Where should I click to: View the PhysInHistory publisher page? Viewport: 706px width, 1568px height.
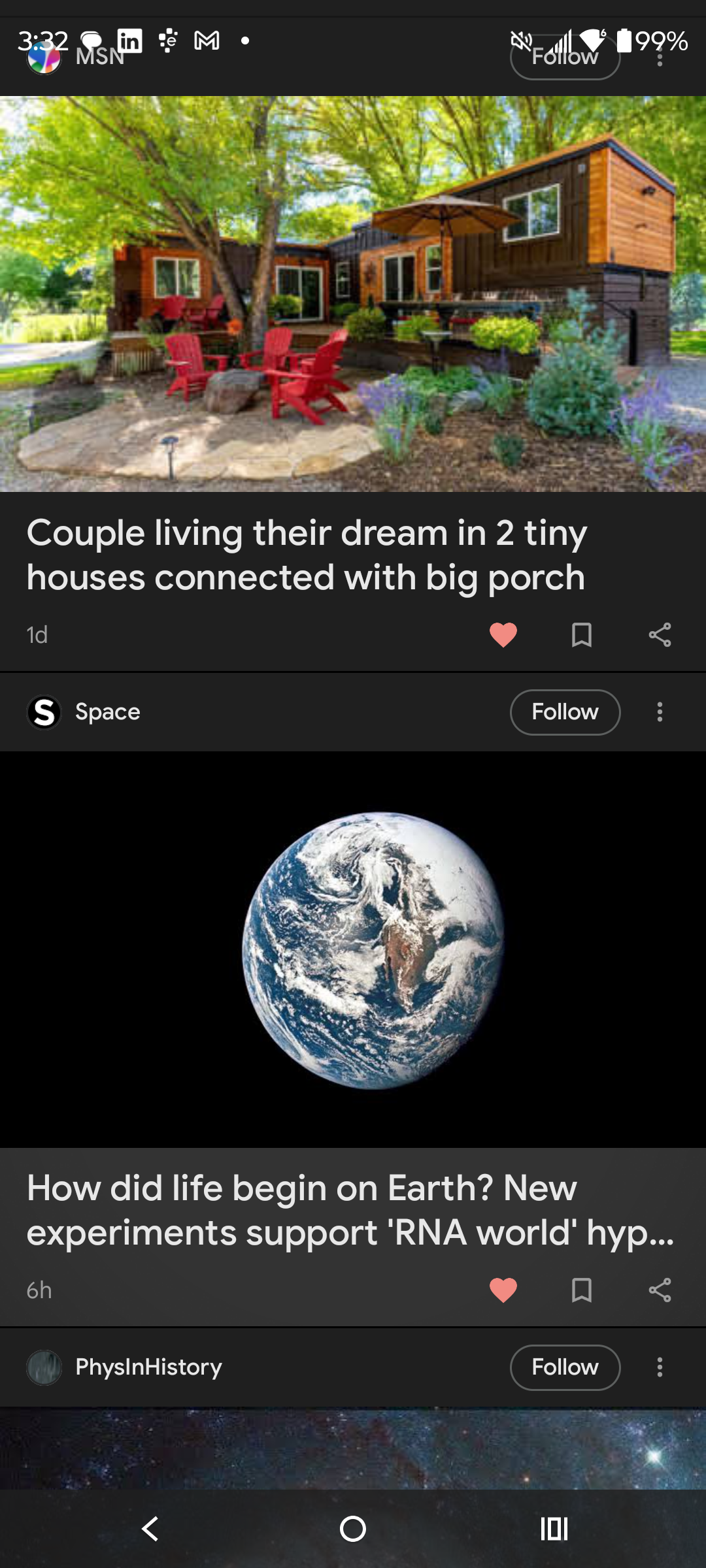(x=148, y=1367)
